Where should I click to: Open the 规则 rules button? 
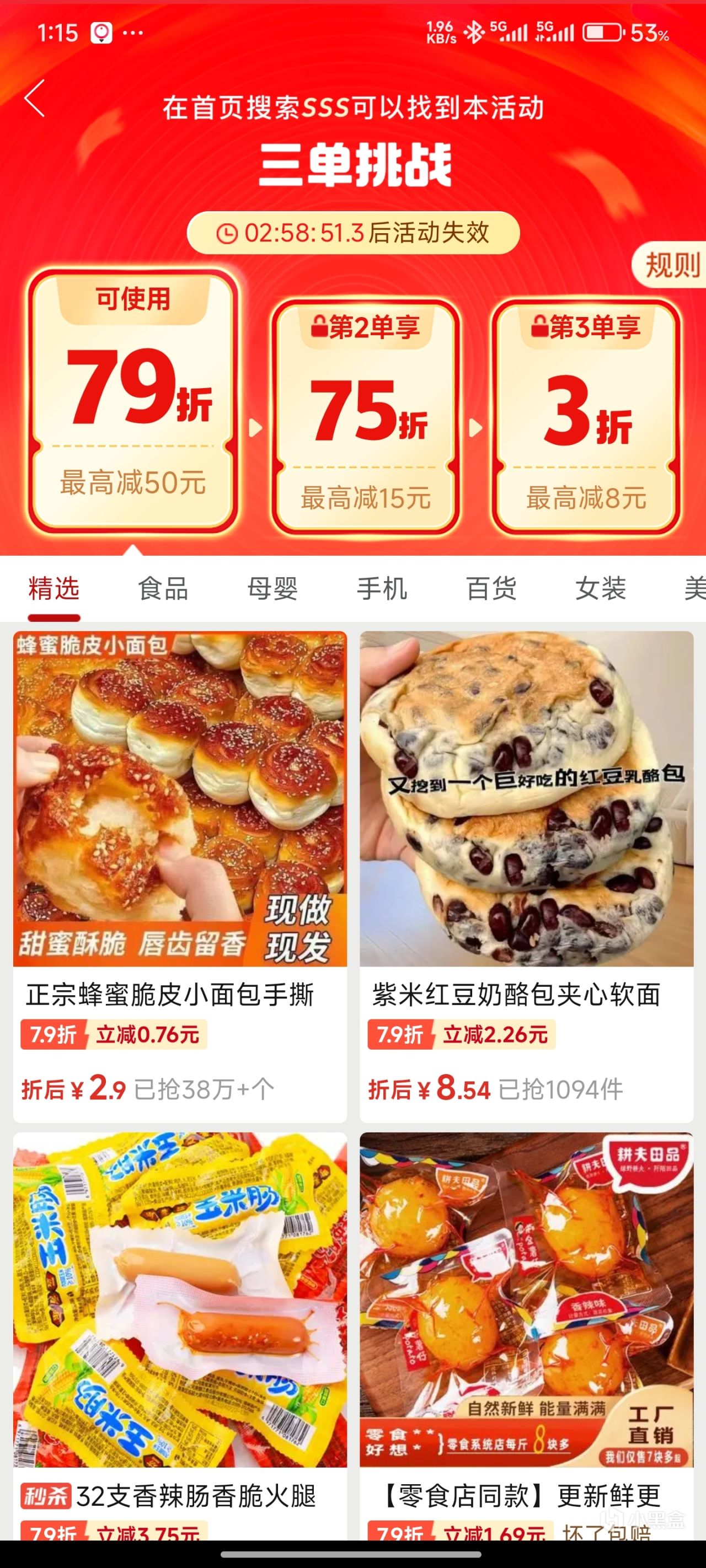(671, 265)
